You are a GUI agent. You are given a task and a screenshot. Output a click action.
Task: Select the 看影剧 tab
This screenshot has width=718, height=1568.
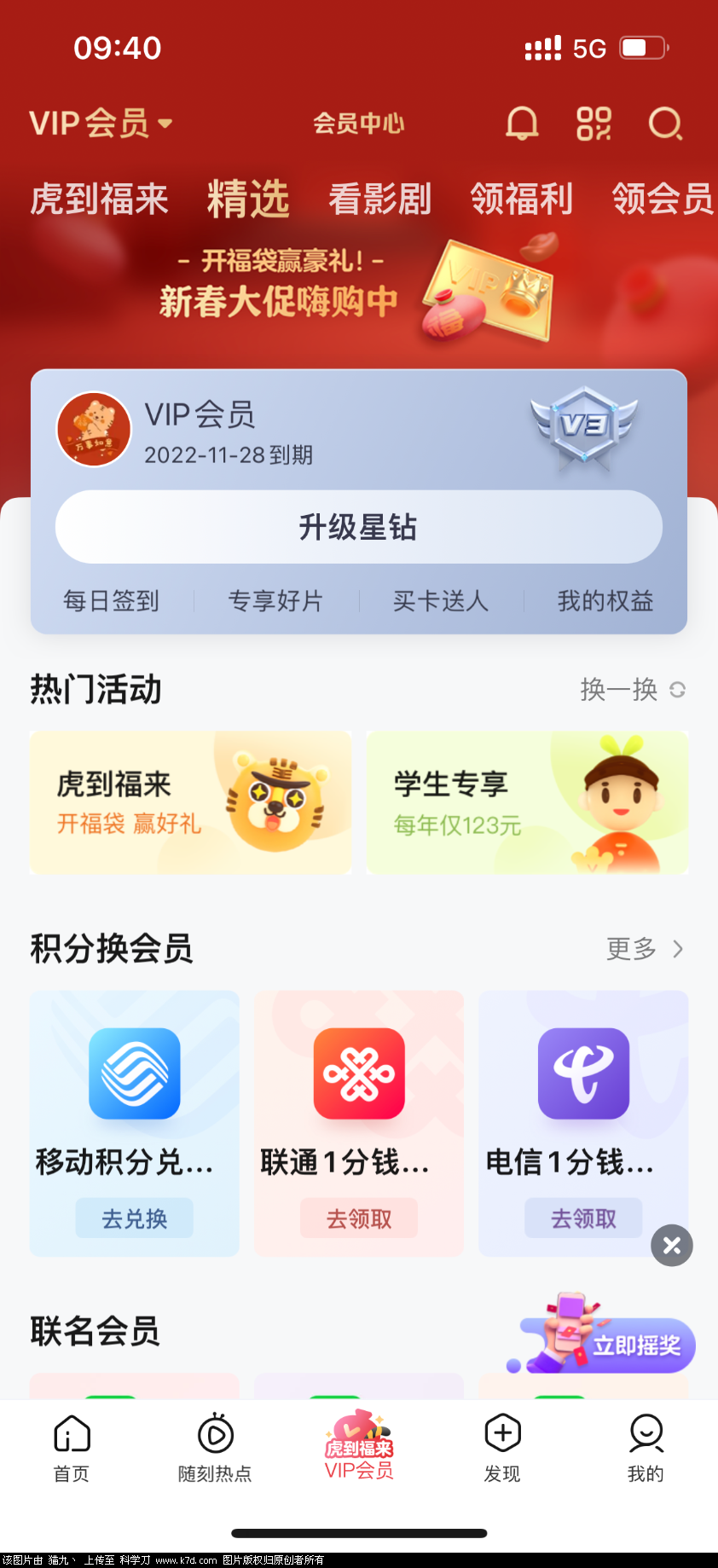[x=379, y=198]
